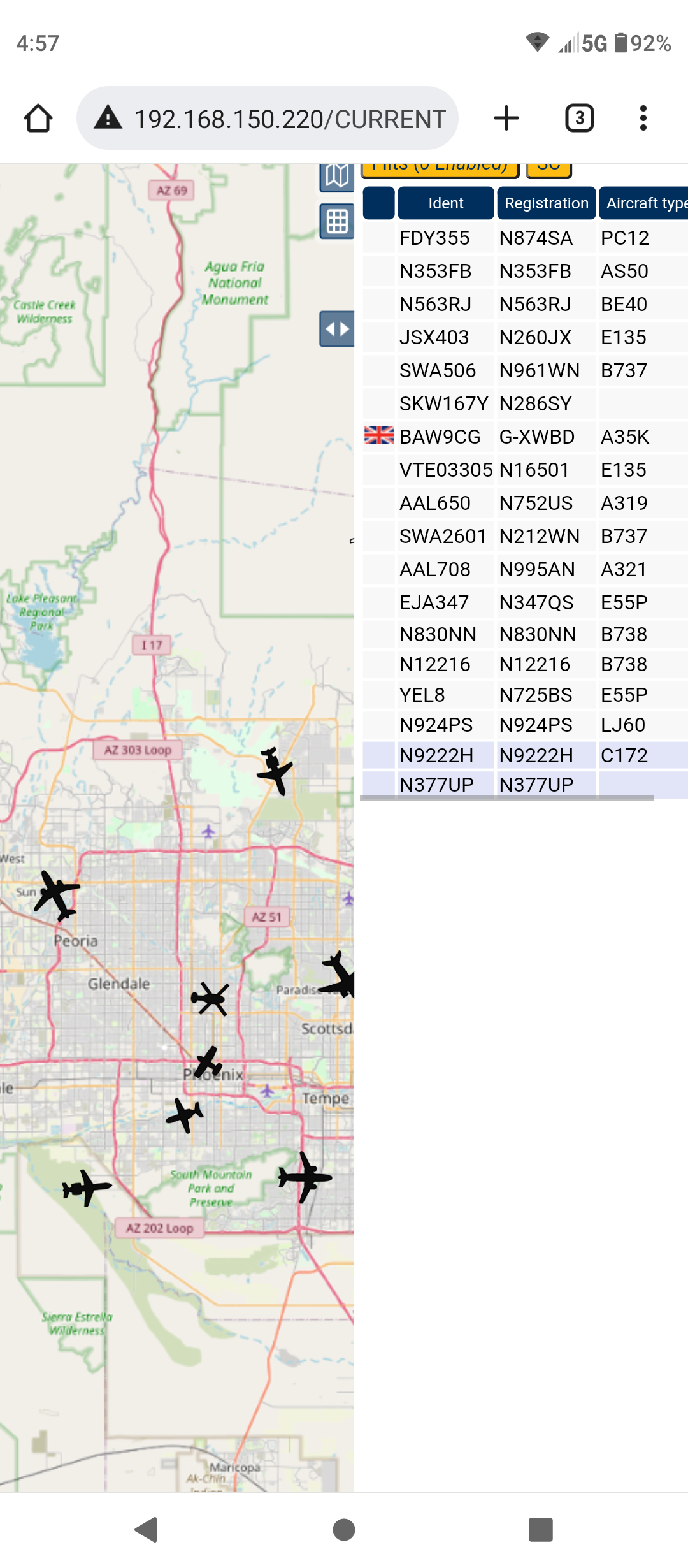Tap the grid icon button on map

click(337, 221)
